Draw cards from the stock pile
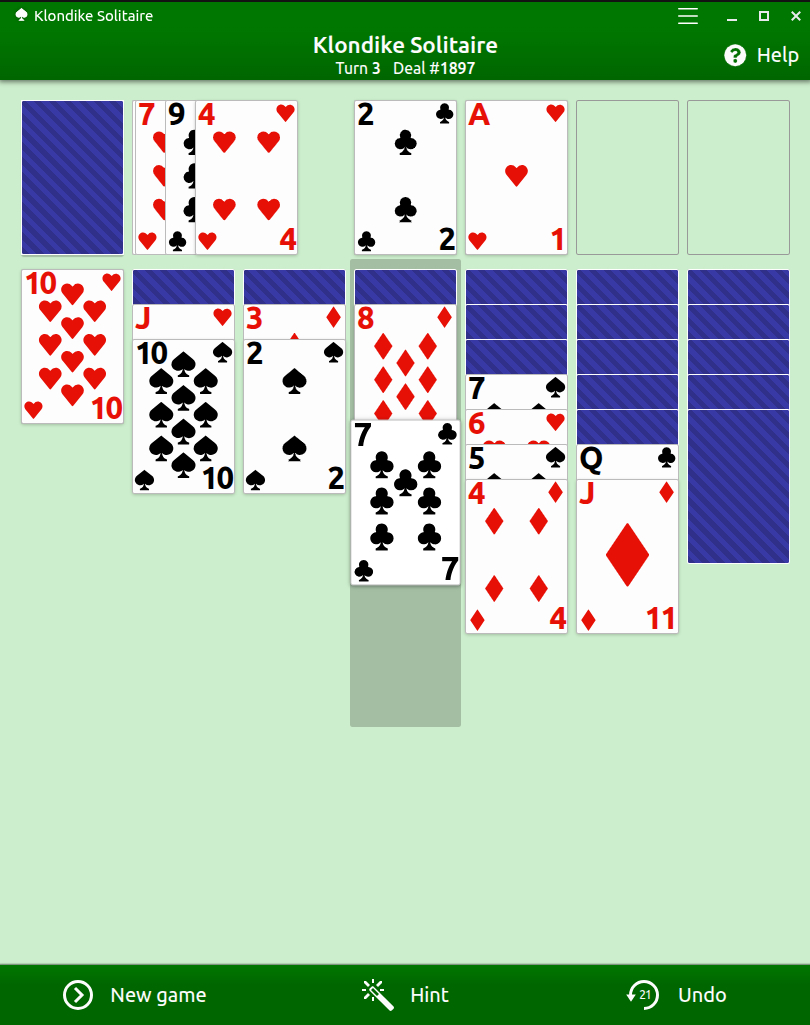This screenshot has width=810, height=1025. [72, 177]
